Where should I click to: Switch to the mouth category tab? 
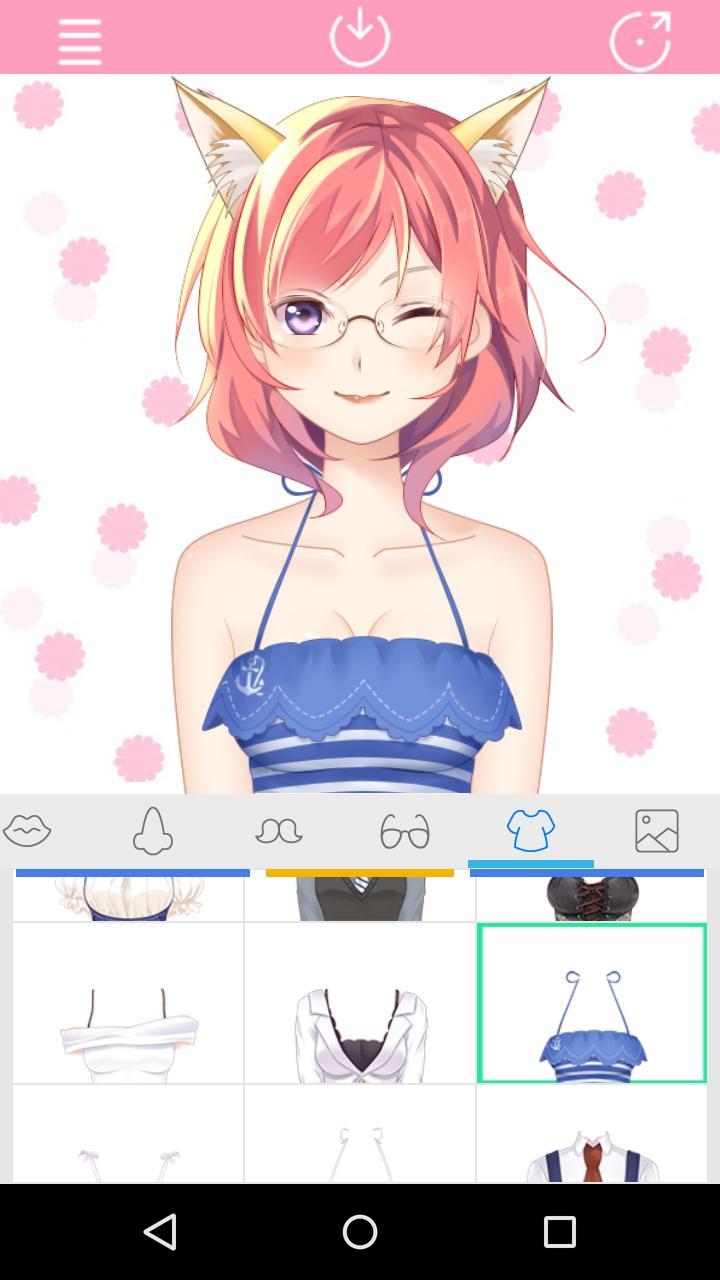28,831
